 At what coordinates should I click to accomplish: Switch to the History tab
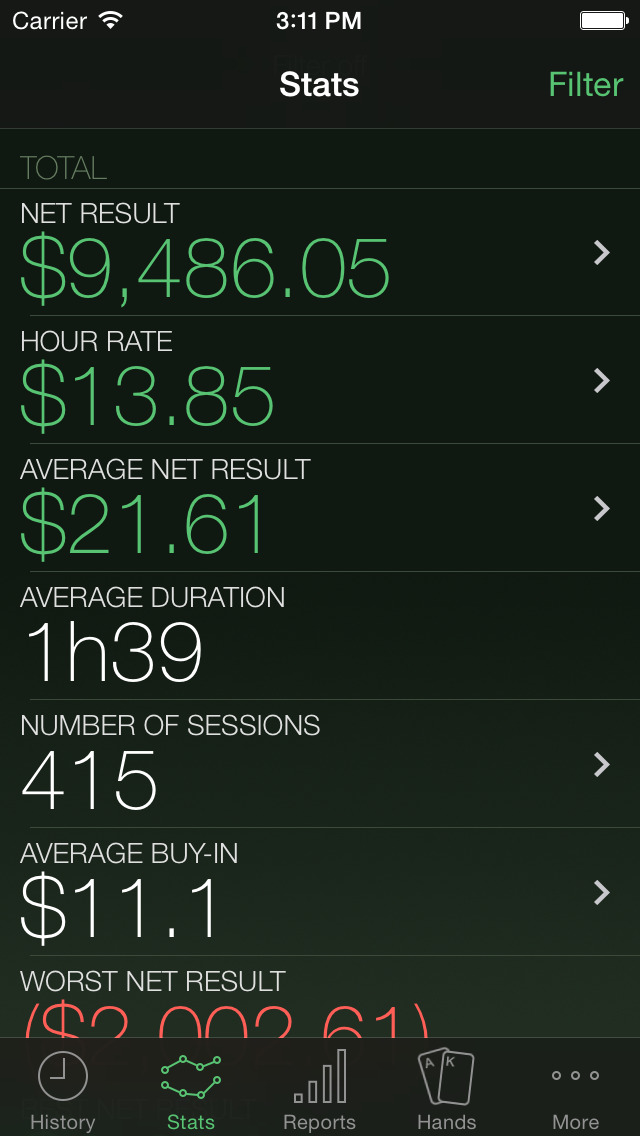coord(63,1090)
